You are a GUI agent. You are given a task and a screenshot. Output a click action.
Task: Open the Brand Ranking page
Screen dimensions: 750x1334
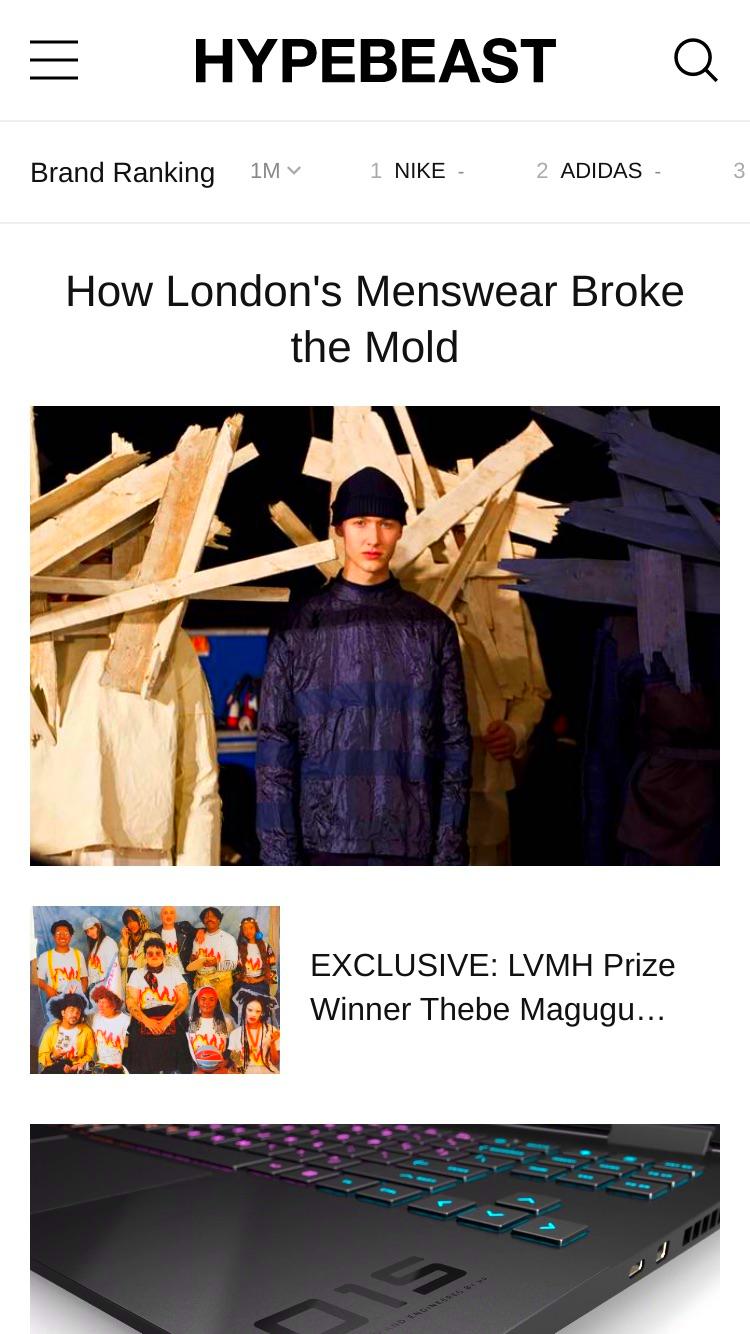[x=122, y=172]
